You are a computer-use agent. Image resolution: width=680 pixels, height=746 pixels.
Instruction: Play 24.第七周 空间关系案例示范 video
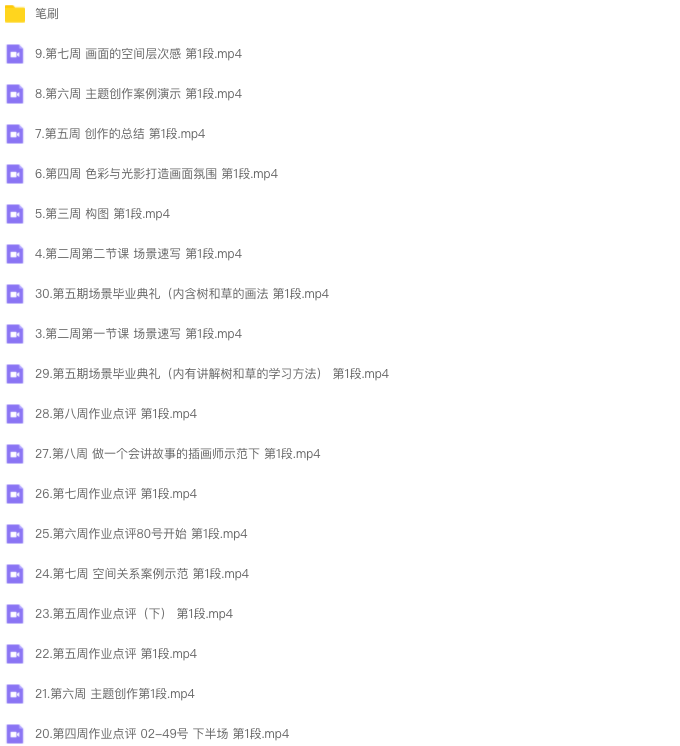142,574
